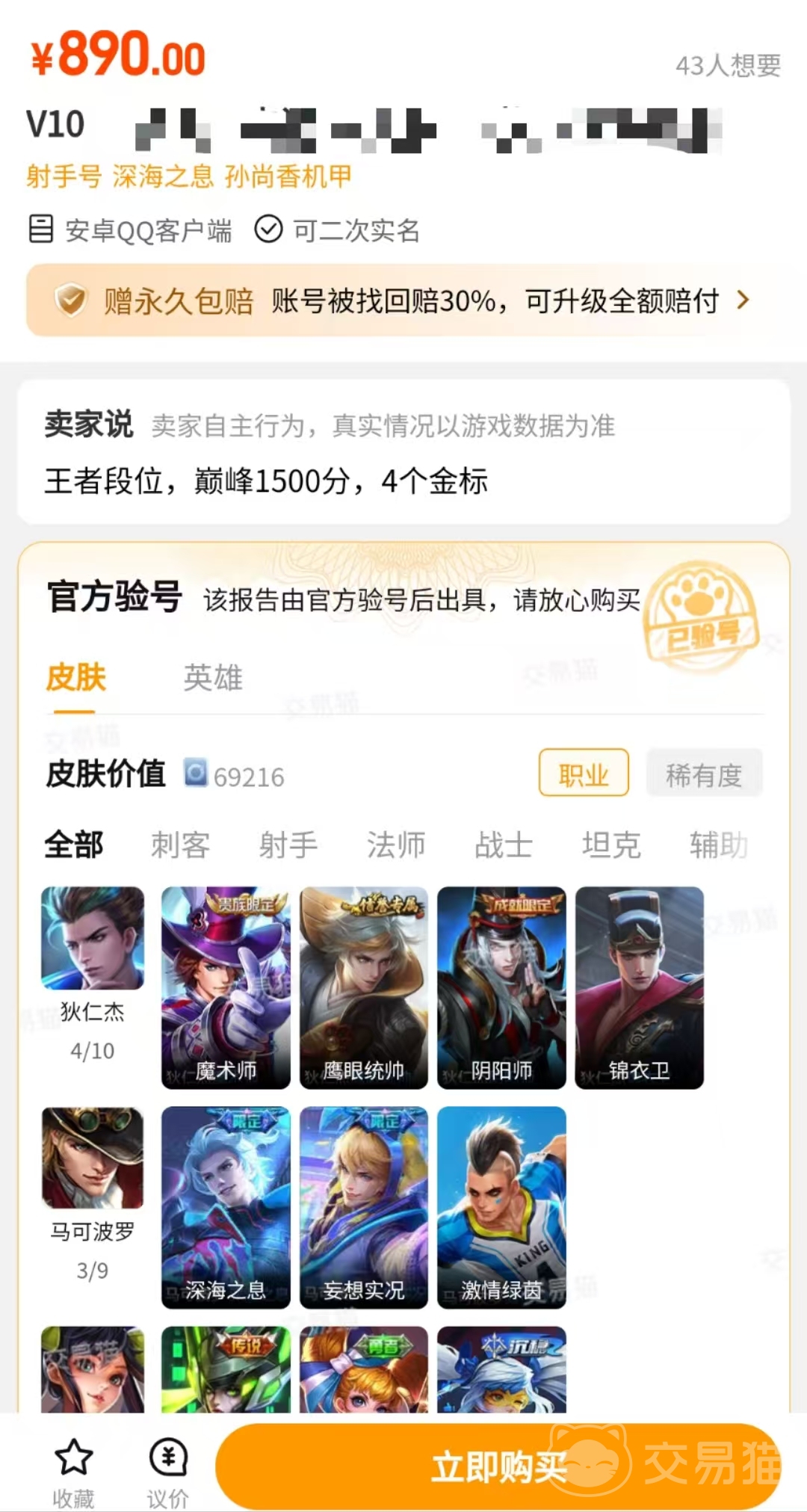
Task: Select the 皮肤 tab
Action: tap(76, 678)
